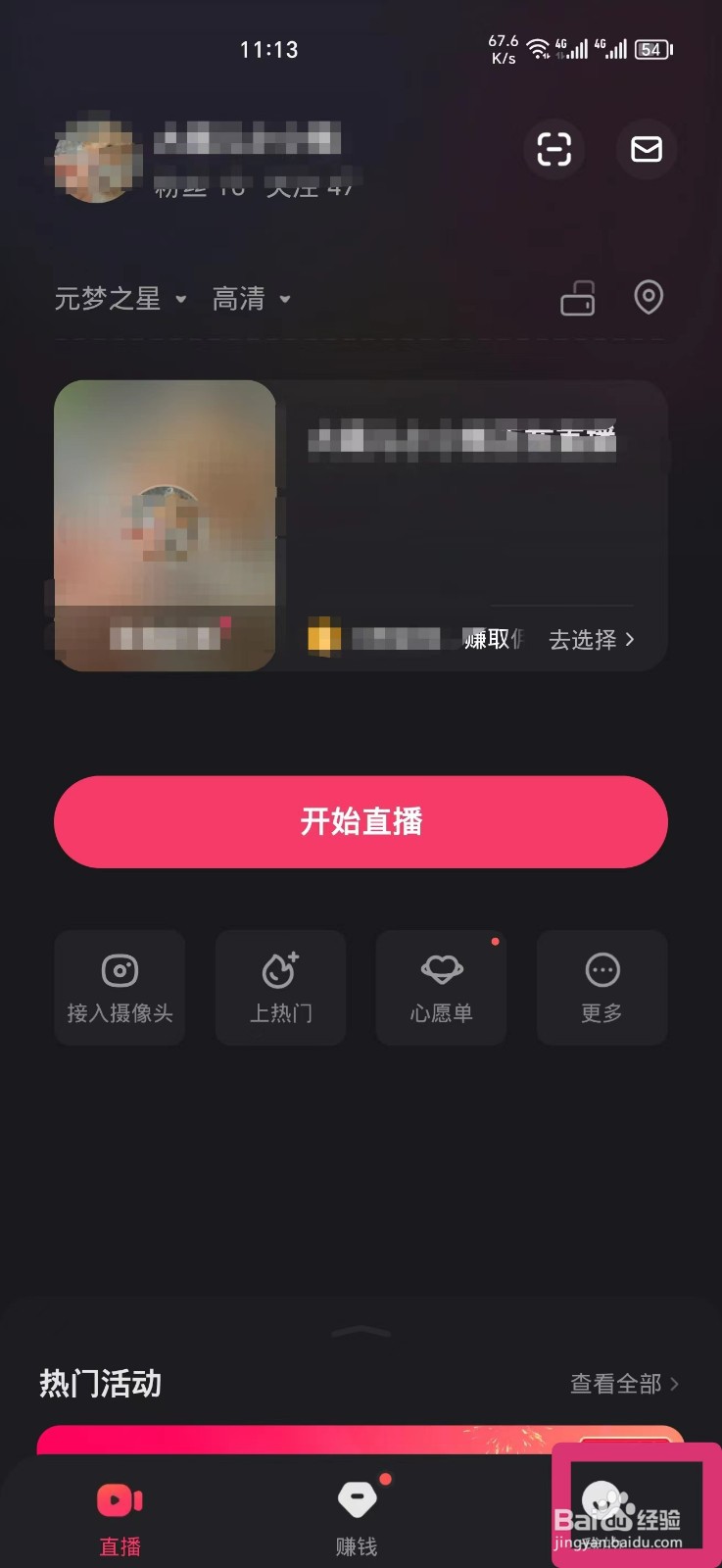722x1568 pixels.
Task: Open 心愿单 wishlist icon
Action: click(441, 987)
